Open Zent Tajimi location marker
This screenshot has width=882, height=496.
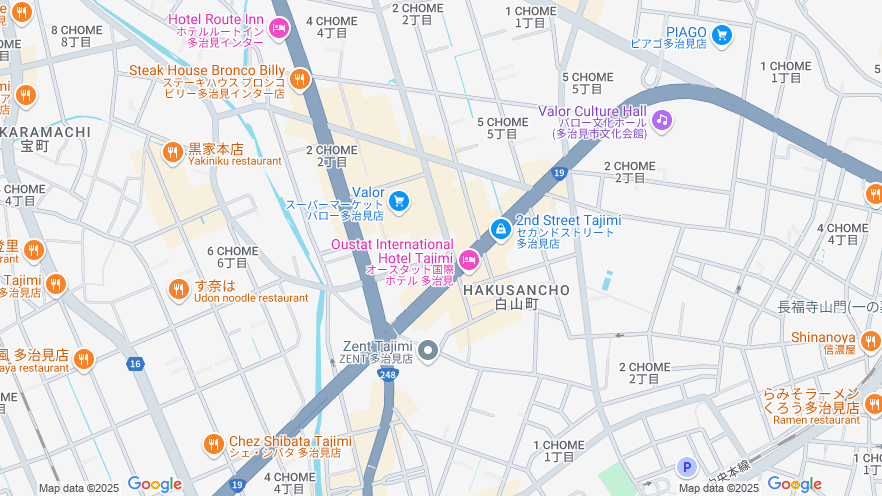coord(429,350)
